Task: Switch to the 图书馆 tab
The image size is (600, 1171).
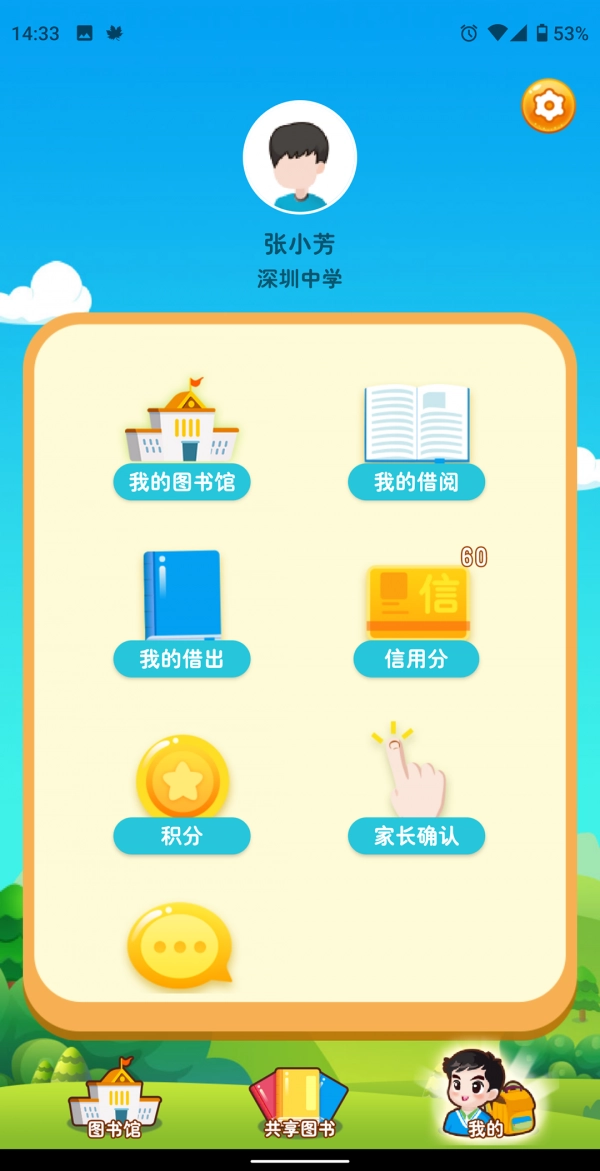Action: [114, 1101]
